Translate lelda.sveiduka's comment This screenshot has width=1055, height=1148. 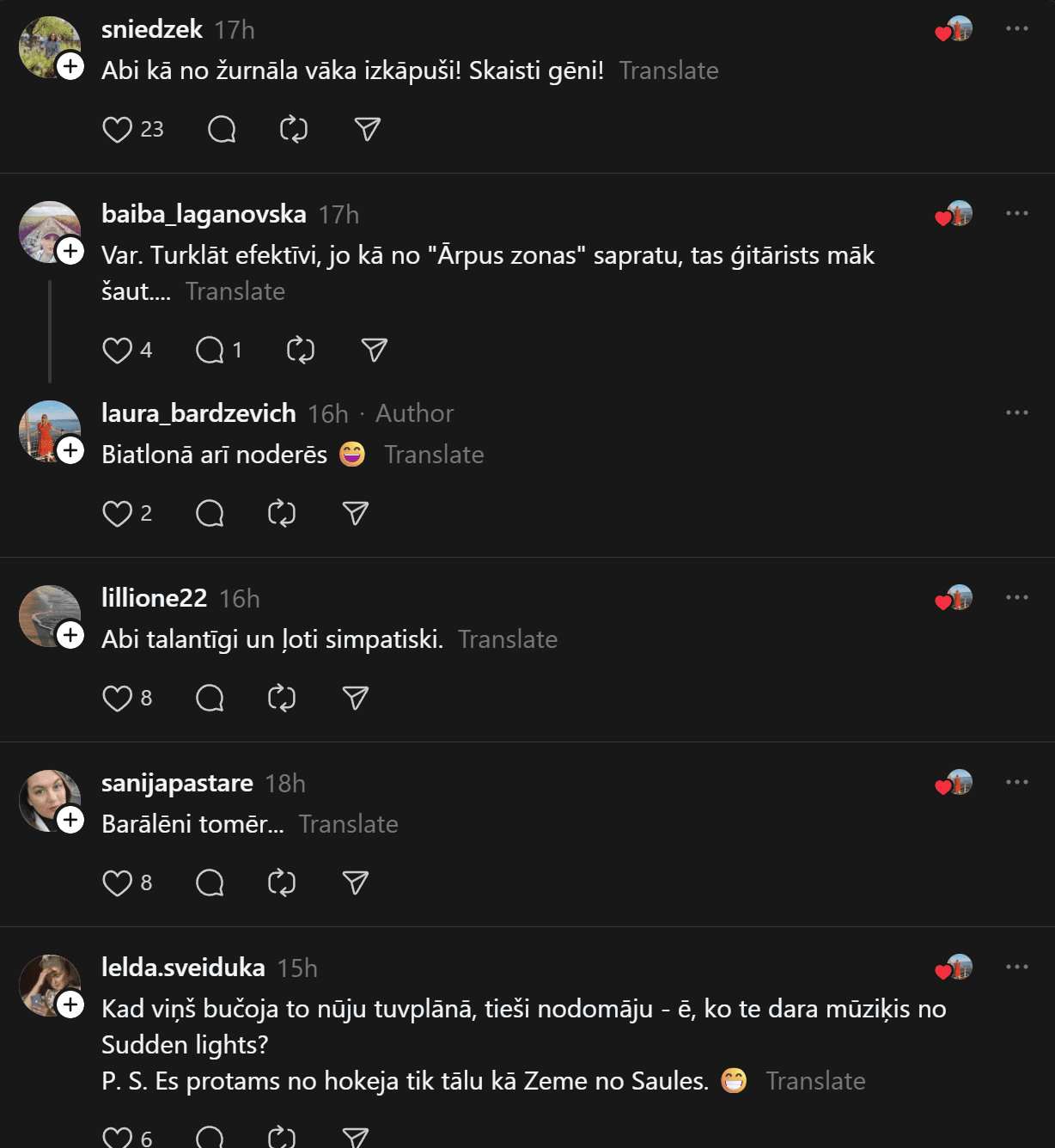click(814, 1081)
